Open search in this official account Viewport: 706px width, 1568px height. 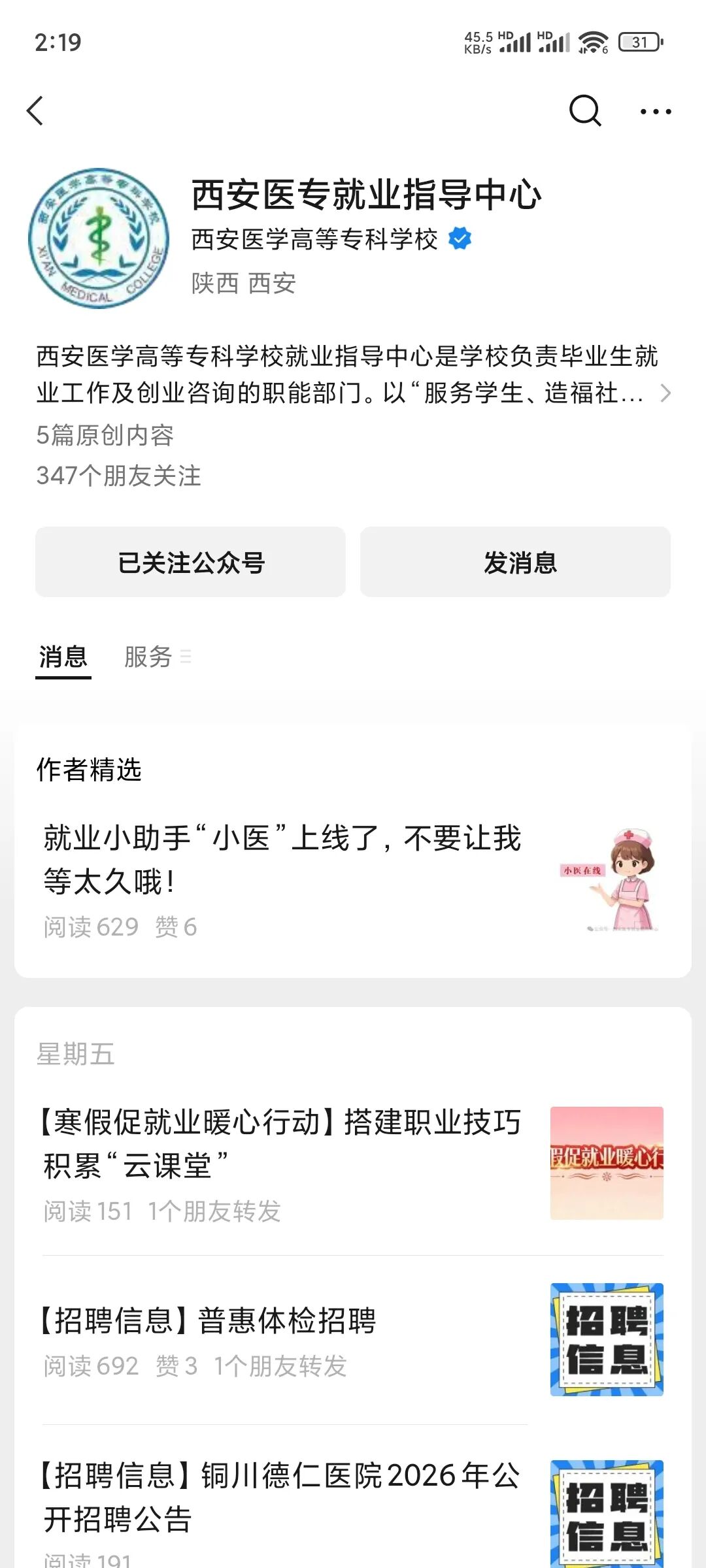(x=584, y=110)
